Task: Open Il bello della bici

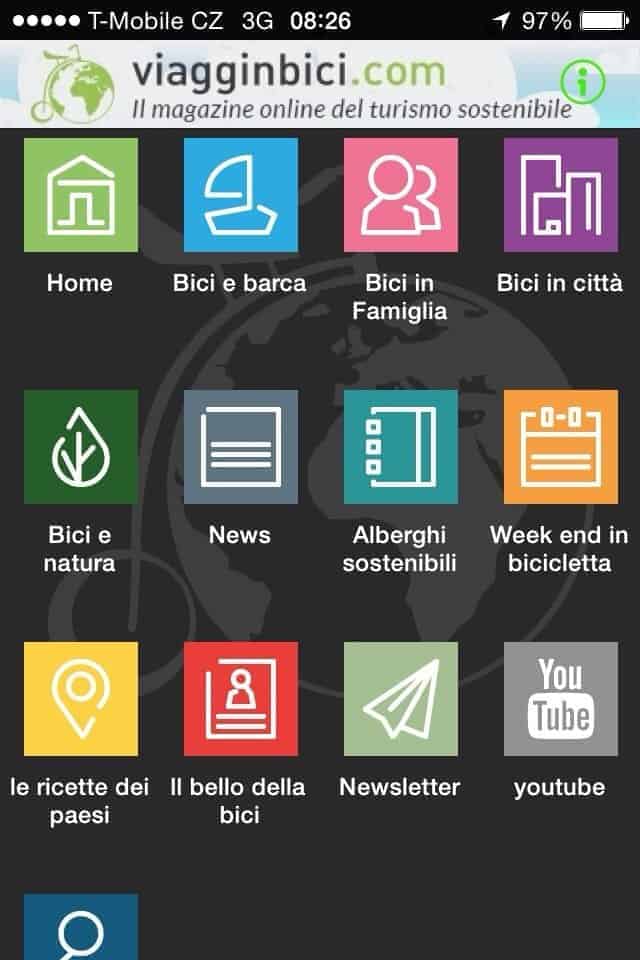Action: [x=240, y=699]
